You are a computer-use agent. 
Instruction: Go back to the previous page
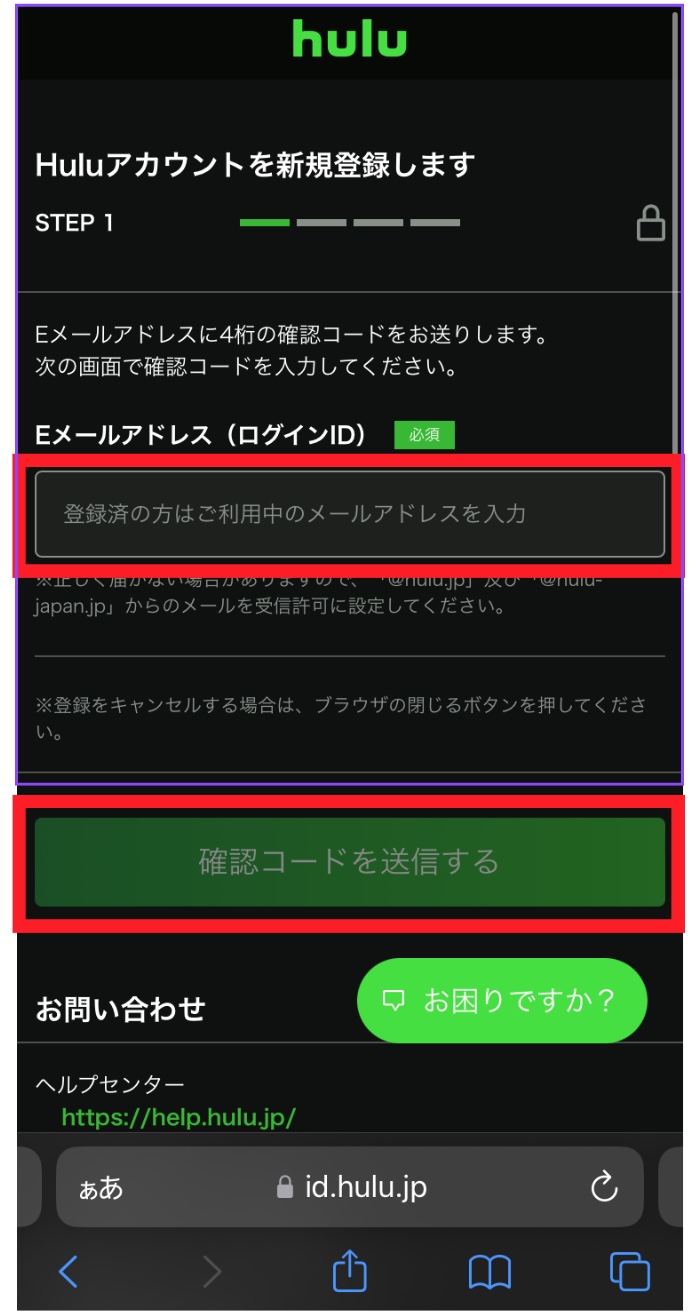pos(68,1271)
